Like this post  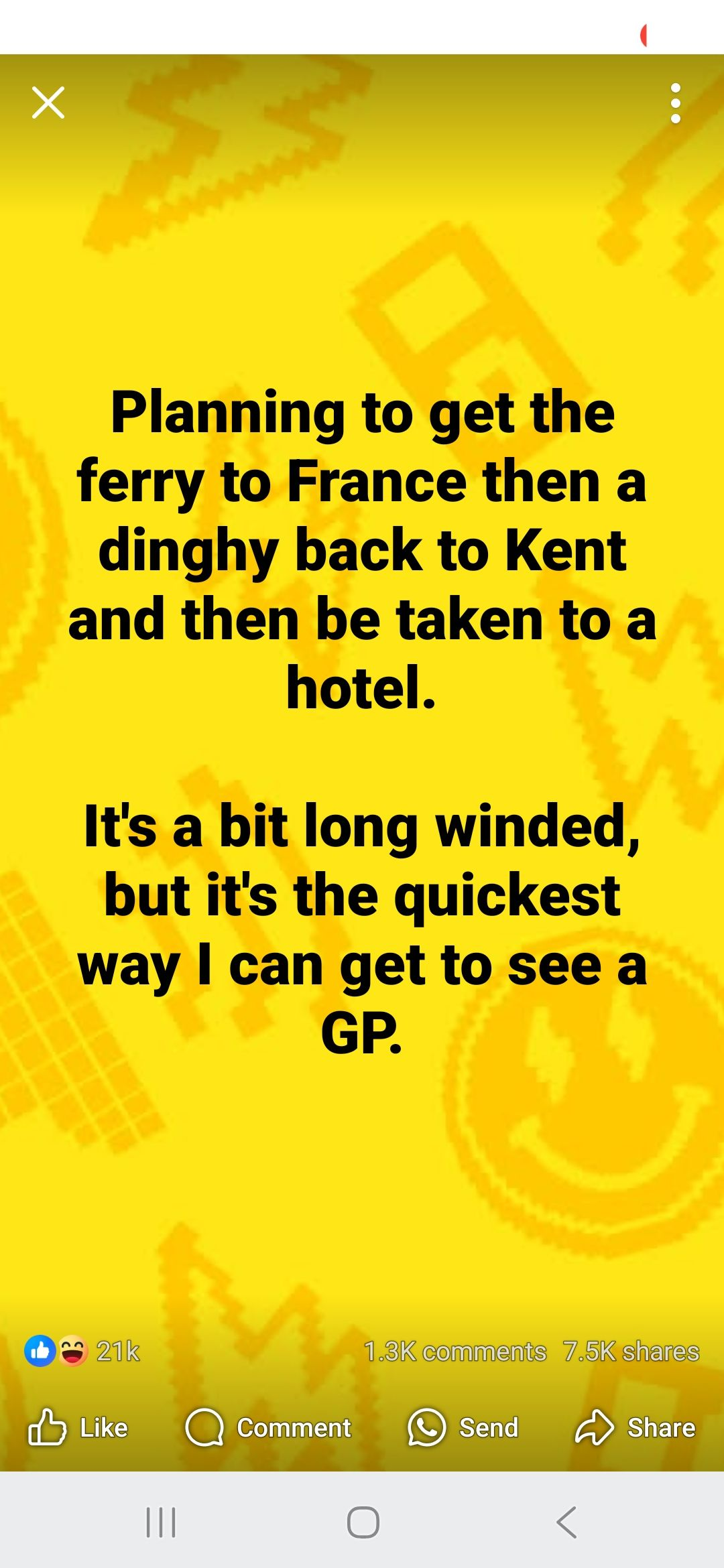coord(78,1428)
